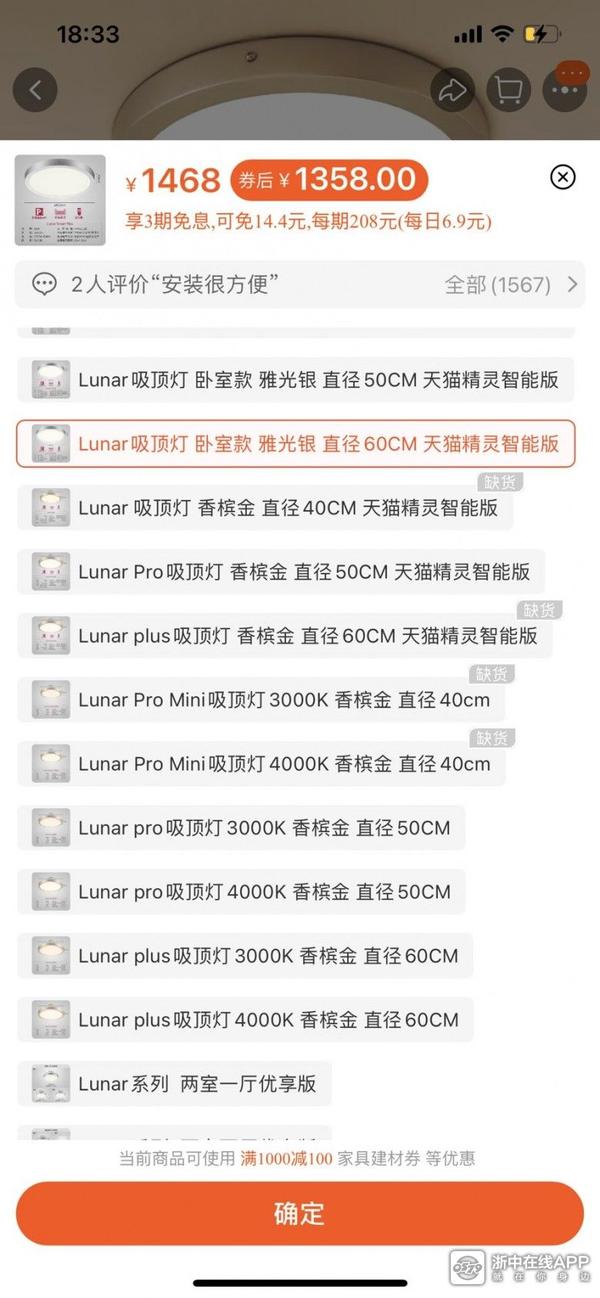Select Lunar系列 两室一厅优享版
The image size is (600, 1298).
pyautogui.click(x=174, y=1084)
